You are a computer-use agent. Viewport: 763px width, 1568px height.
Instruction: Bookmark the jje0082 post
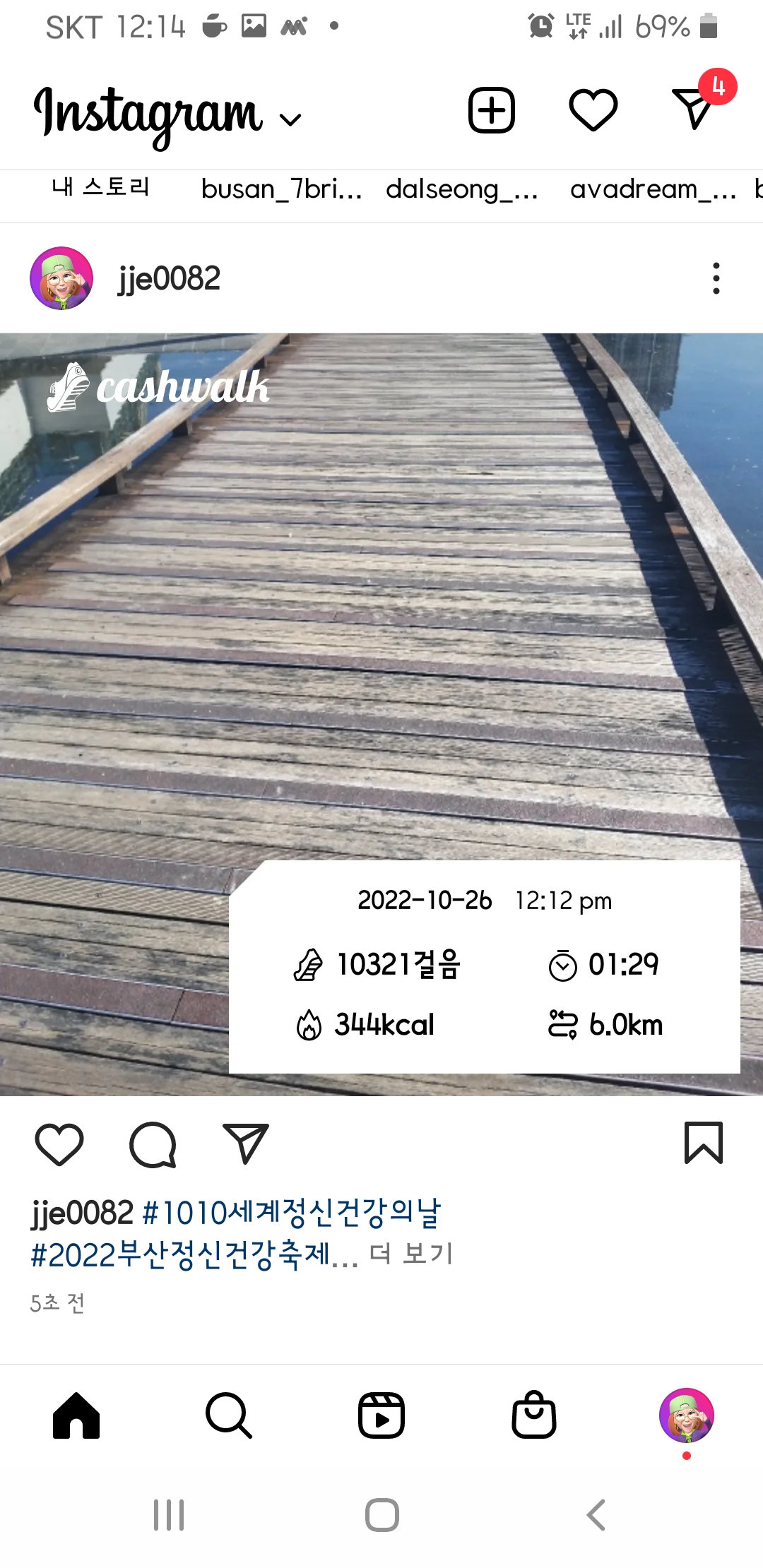click(x=703, y=1143)
